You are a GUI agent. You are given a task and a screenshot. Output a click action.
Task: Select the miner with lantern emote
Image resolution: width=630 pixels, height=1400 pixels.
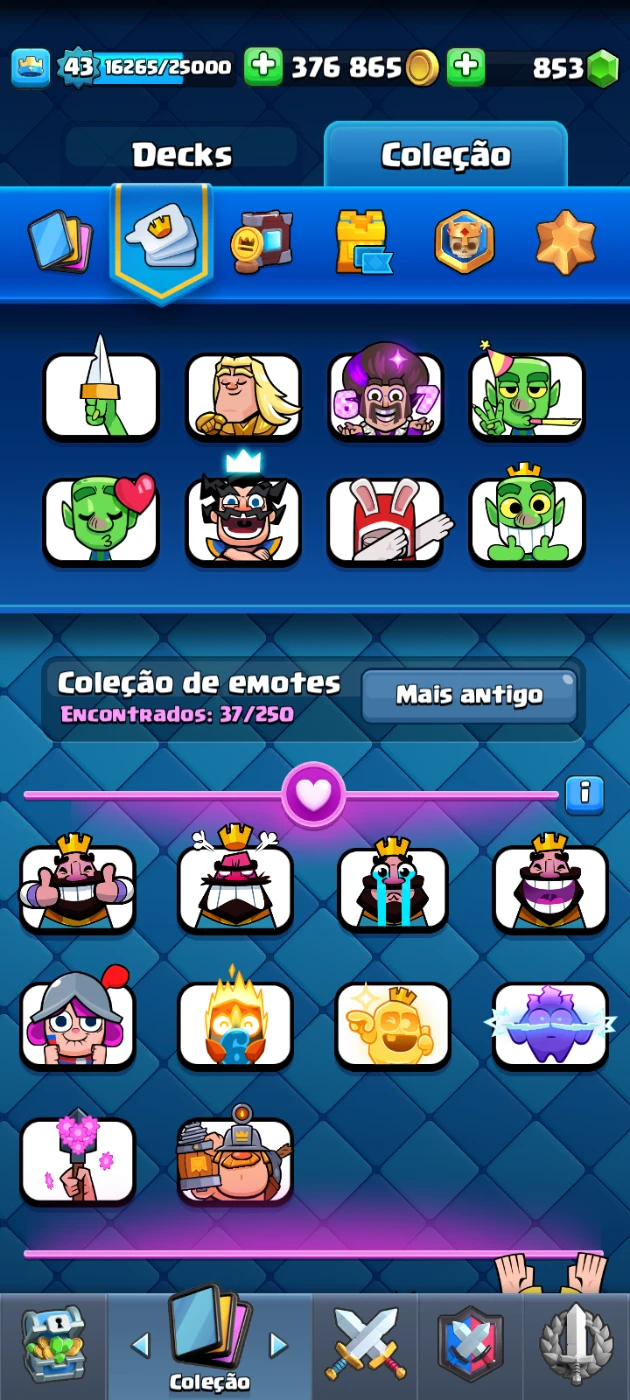(235, 1160)
